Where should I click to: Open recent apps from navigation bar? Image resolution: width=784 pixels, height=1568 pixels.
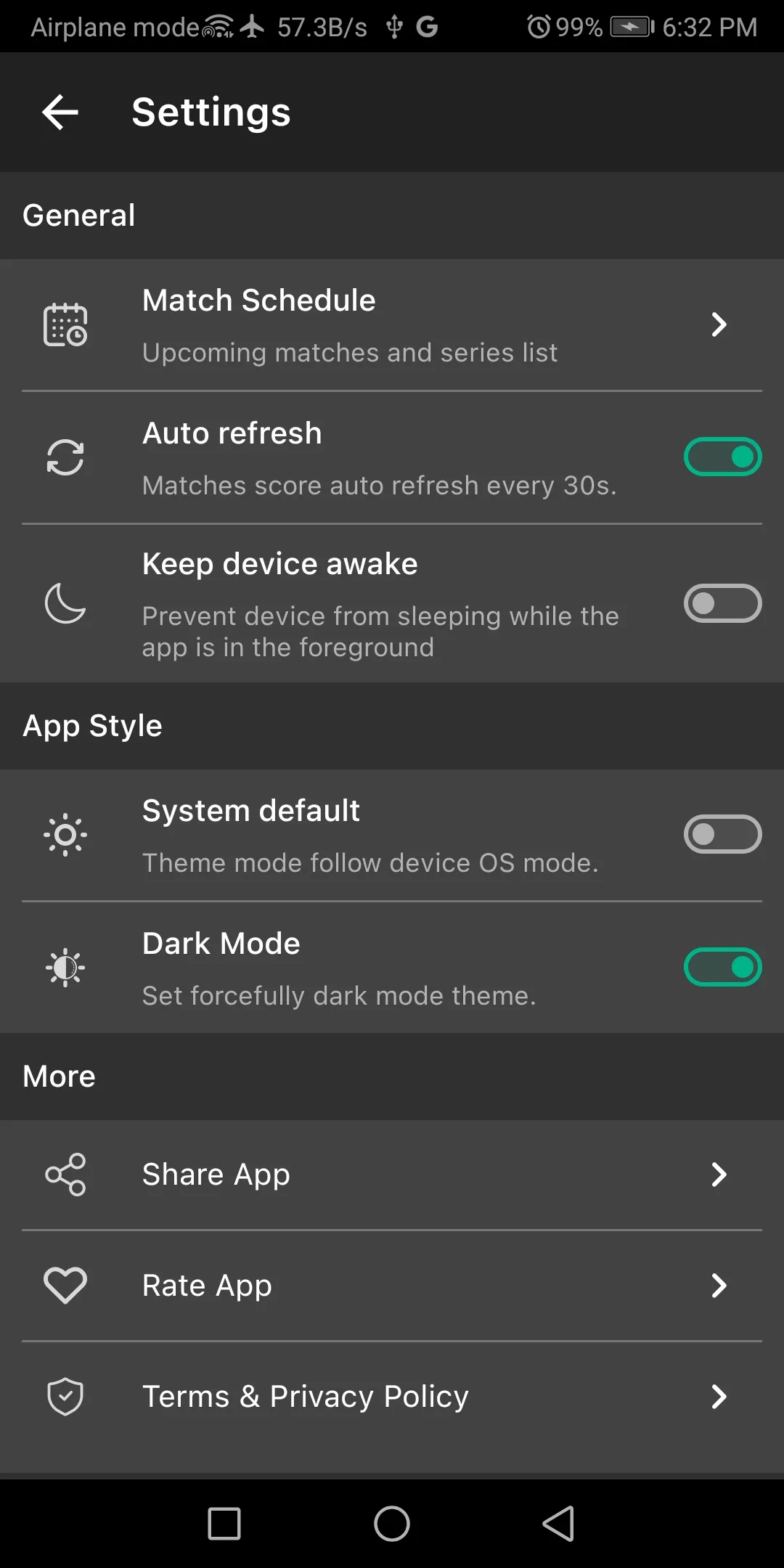coord(224,1523)
